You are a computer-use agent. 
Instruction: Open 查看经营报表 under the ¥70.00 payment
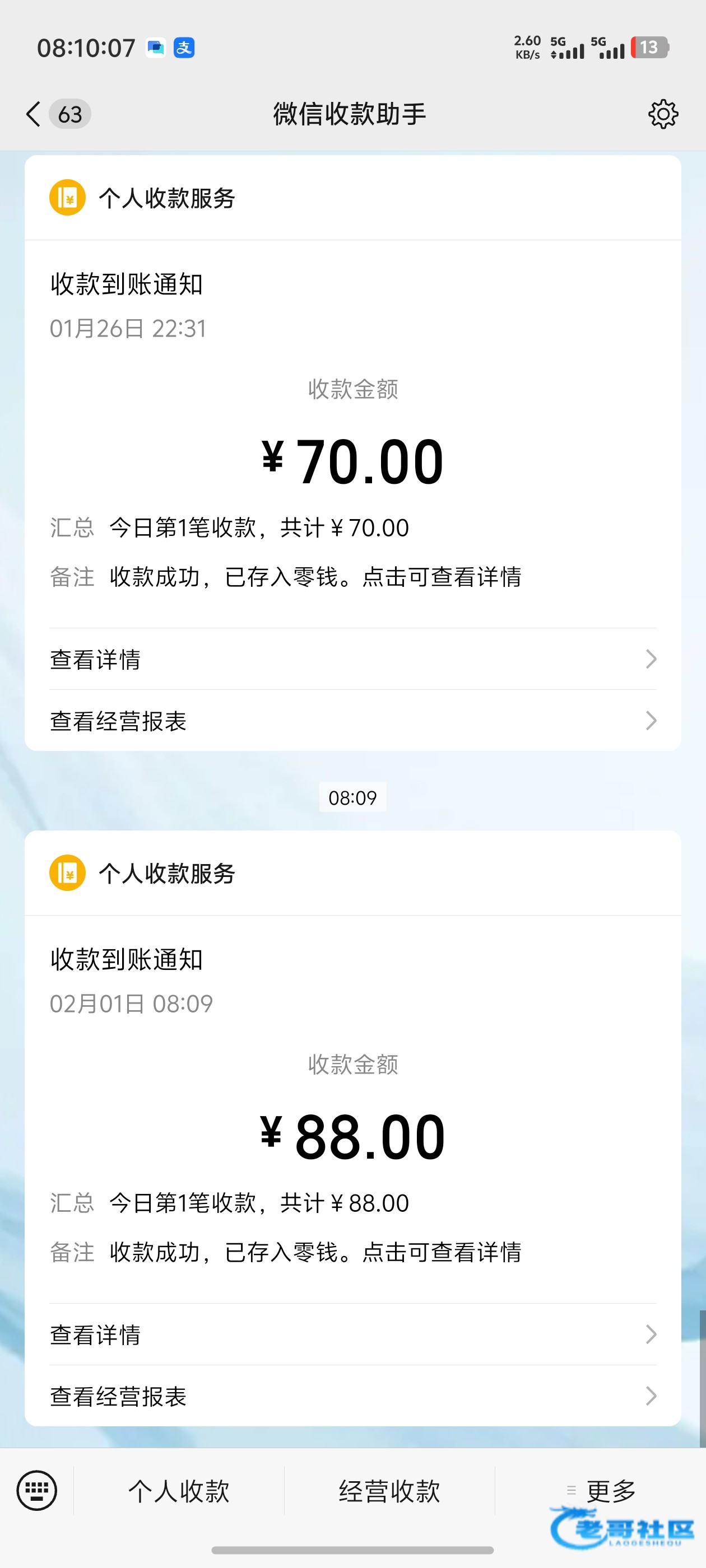352,721
